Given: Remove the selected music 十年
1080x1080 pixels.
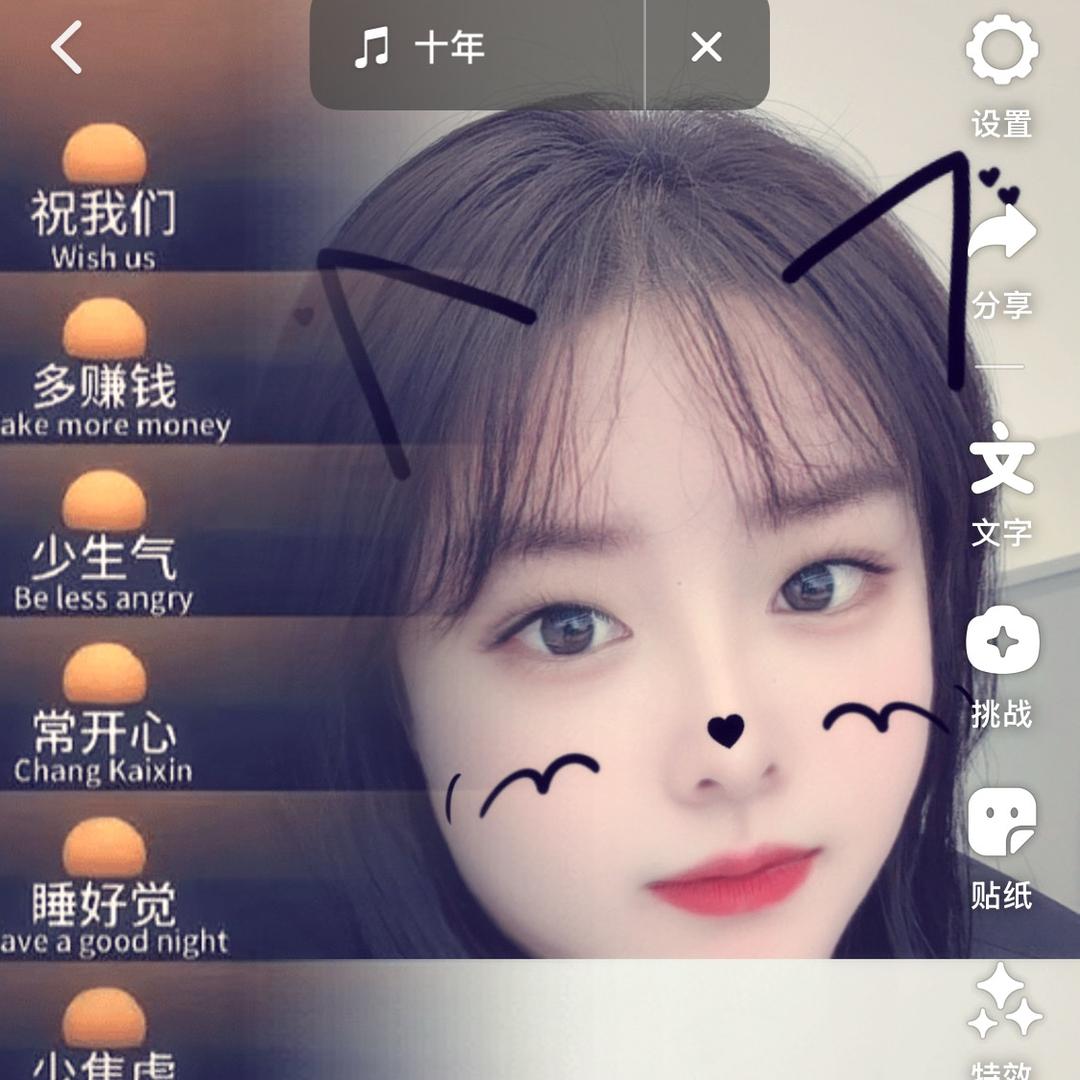Looking at the screenshot, I should pyautogui.click(x=706, y=47).
